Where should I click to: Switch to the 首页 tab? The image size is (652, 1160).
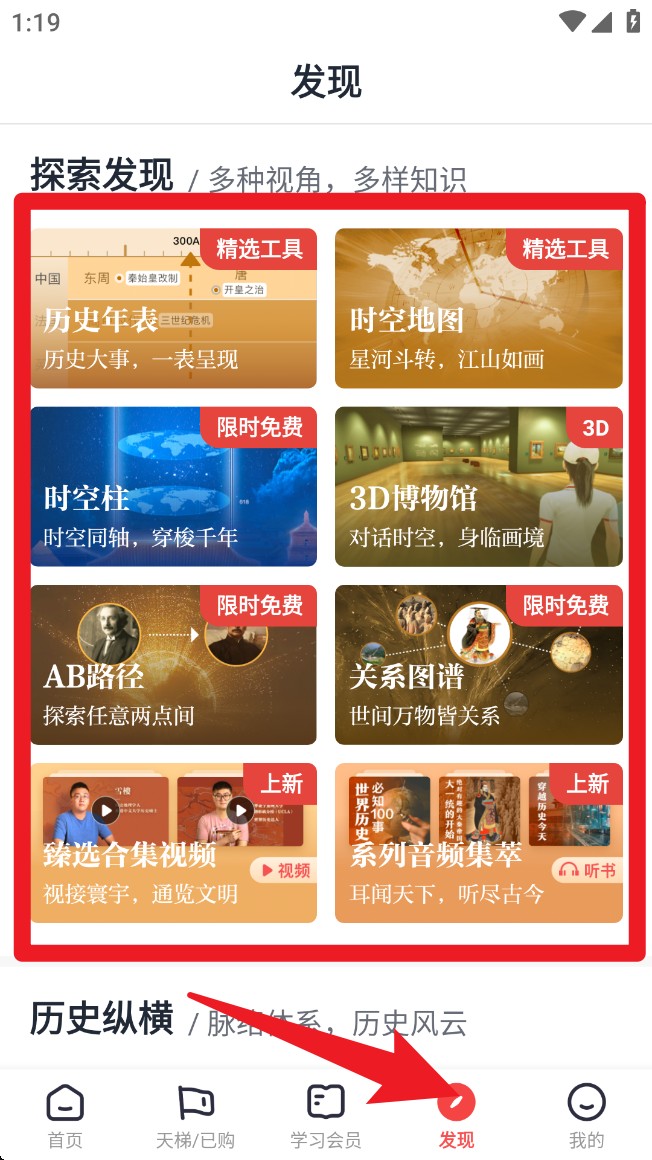point(65,1117)
